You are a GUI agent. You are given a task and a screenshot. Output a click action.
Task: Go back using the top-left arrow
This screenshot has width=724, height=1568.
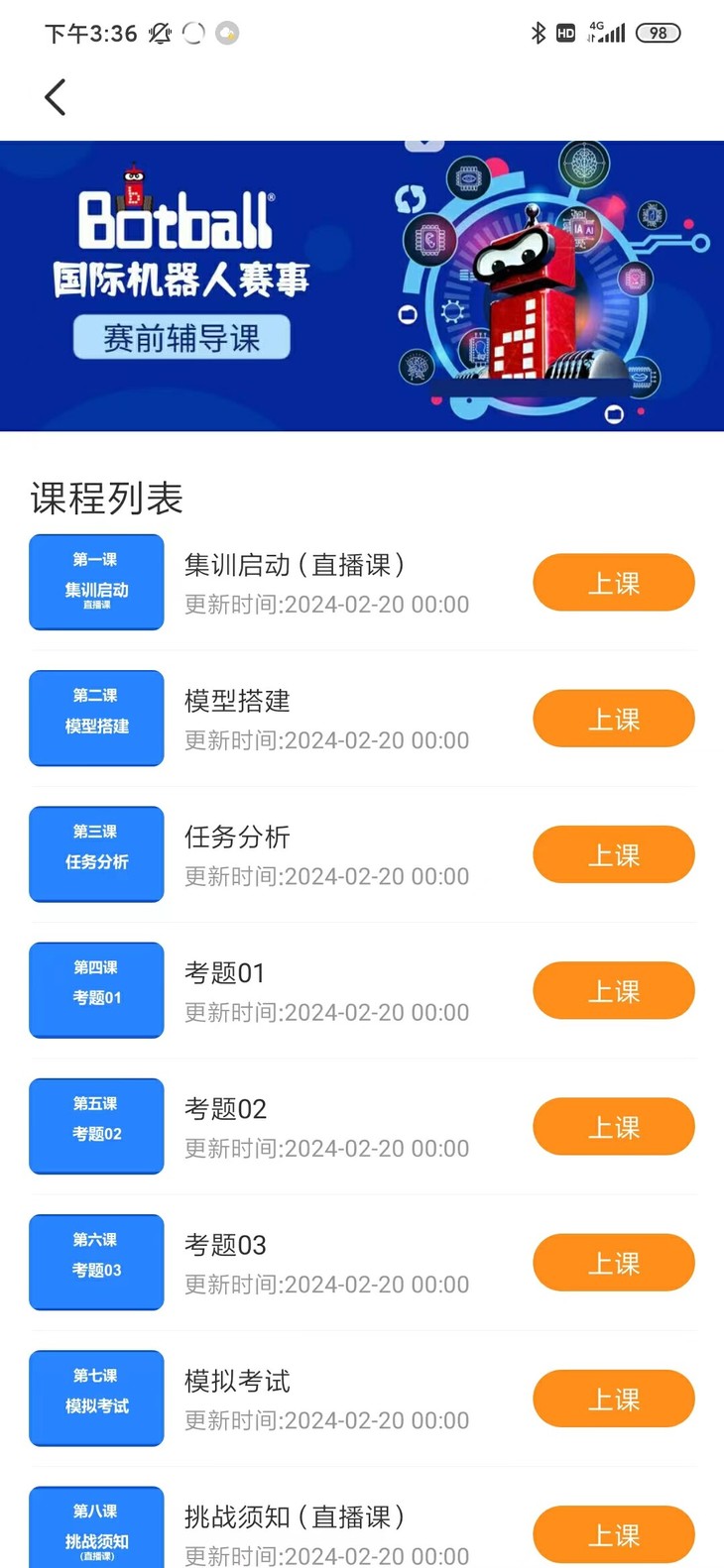[x=56, y=97]
